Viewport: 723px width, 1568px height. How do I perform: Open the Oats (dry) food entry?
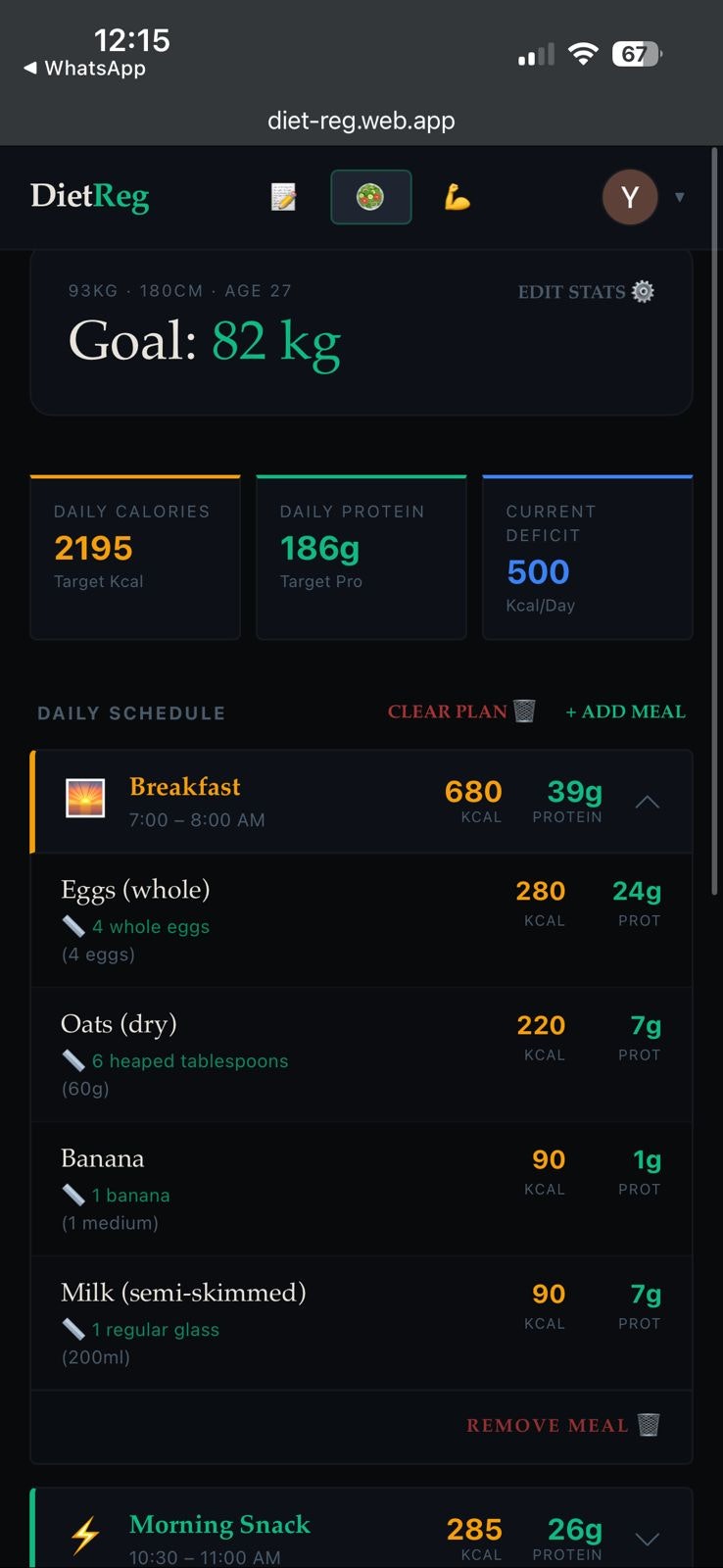(x=361, y=1055)
